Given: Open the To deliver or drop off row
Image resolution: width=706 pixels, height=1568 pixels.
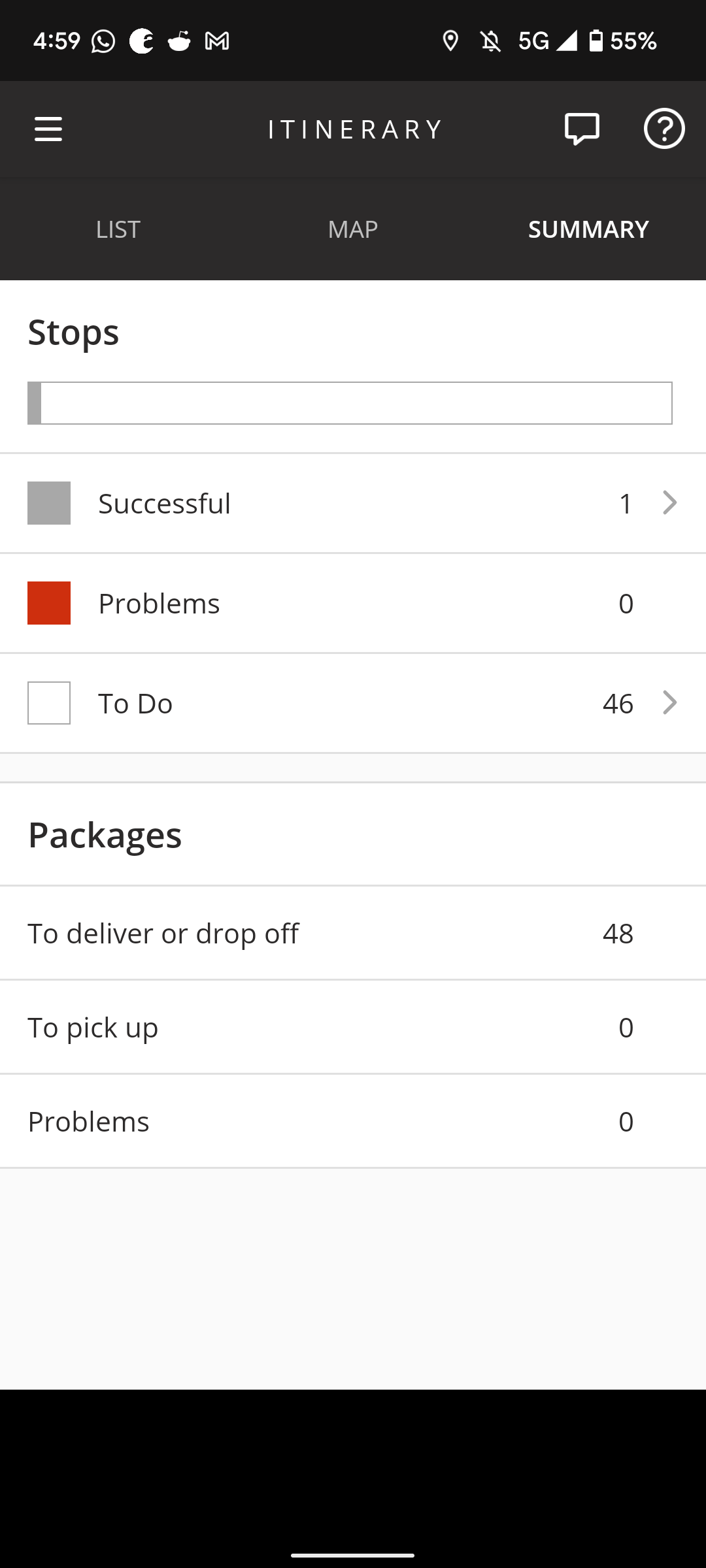Looking at the screenshot, I should click(353, 933).
